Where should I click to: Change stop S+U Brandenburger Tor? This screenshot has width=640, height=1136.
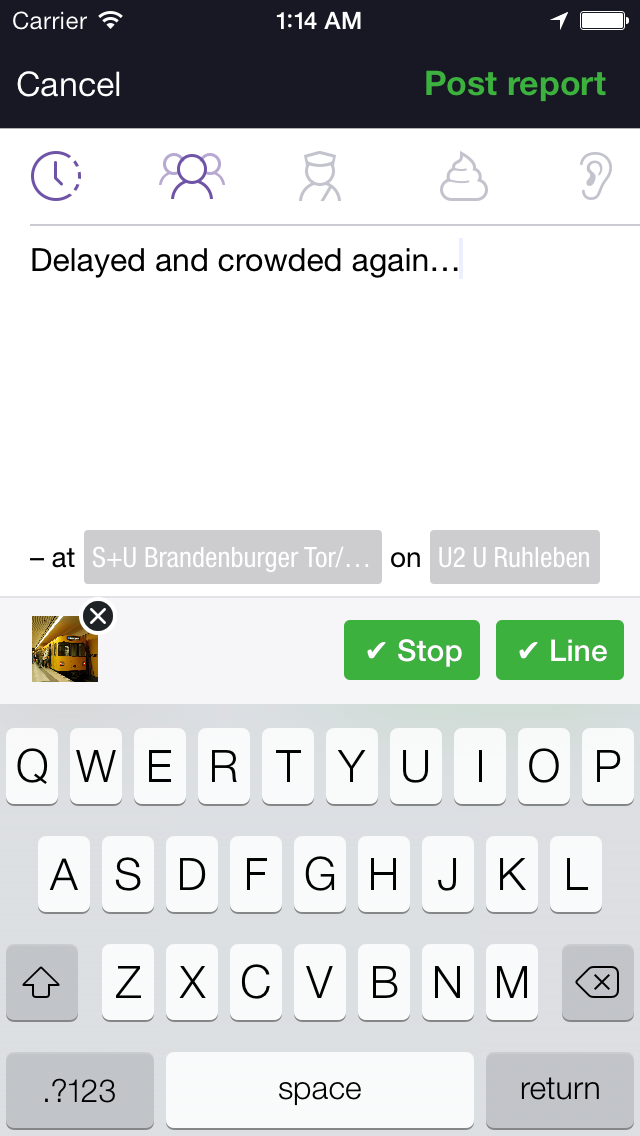point(232,557)
